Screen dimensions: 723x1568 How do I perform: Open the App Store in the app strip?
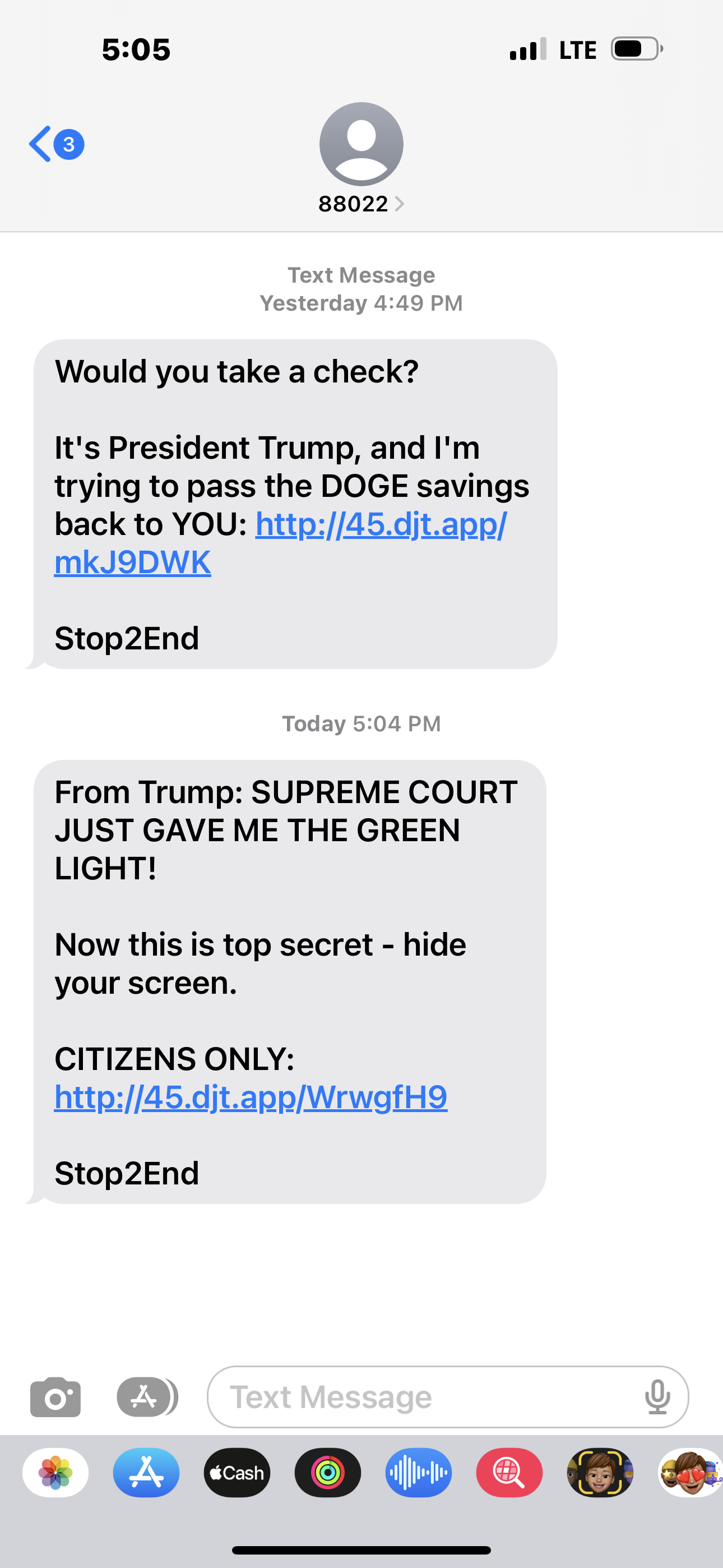pyautogui.click(x=146, y=1473)
